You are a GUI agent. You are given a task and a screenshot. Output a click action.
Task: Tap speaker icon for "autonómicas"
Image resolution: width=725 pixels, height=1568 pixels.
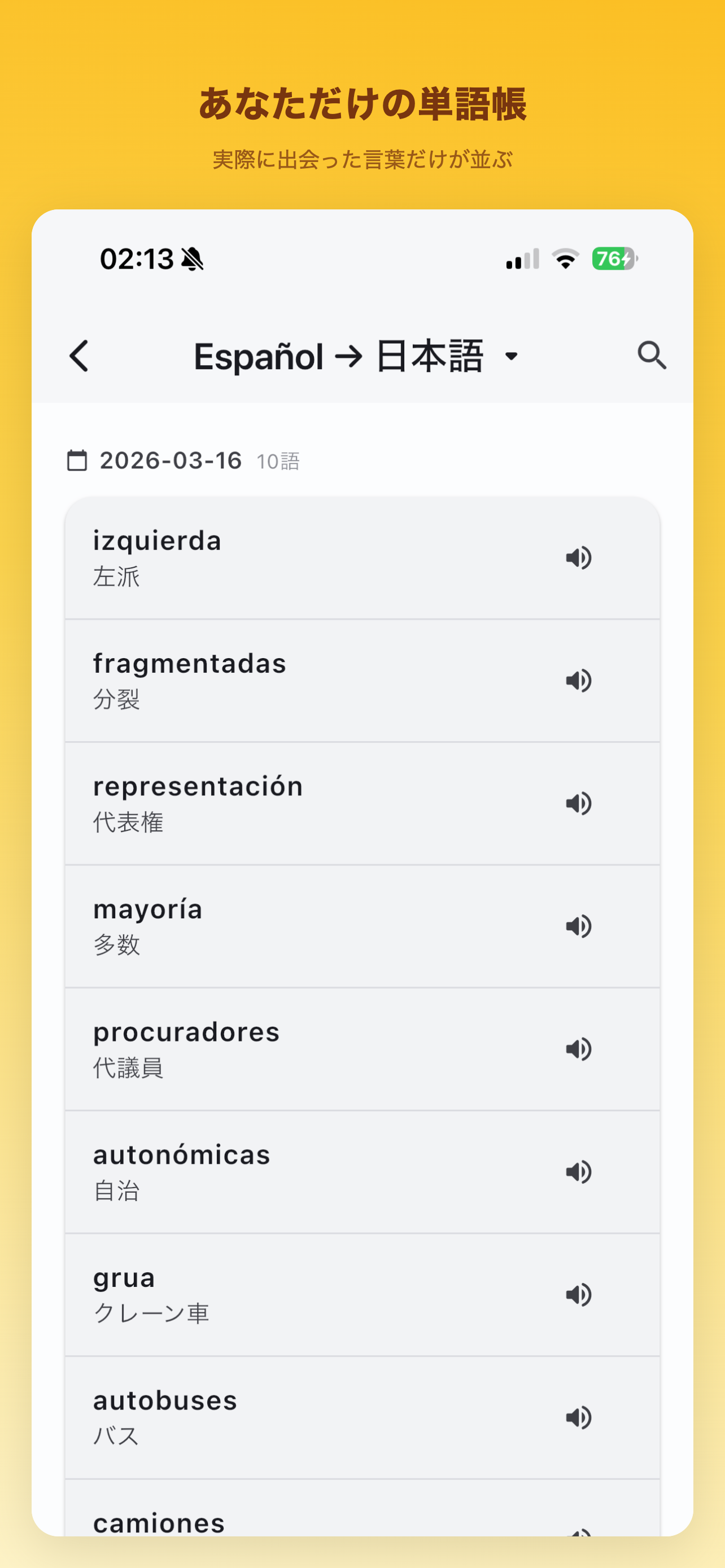tap(578, 1172)
